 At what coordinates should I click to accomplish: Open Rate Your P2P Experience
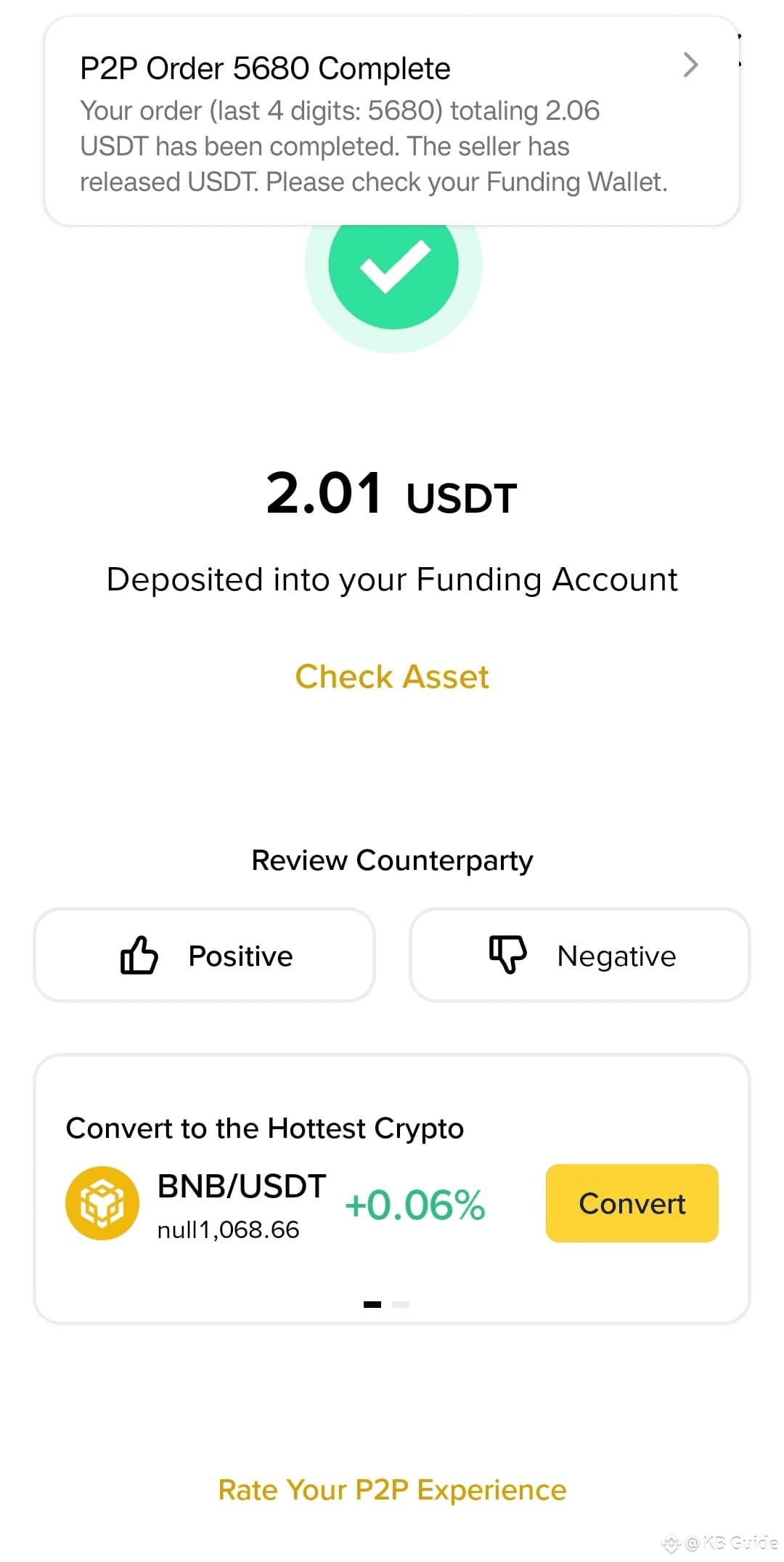(x=392, y=1489)
